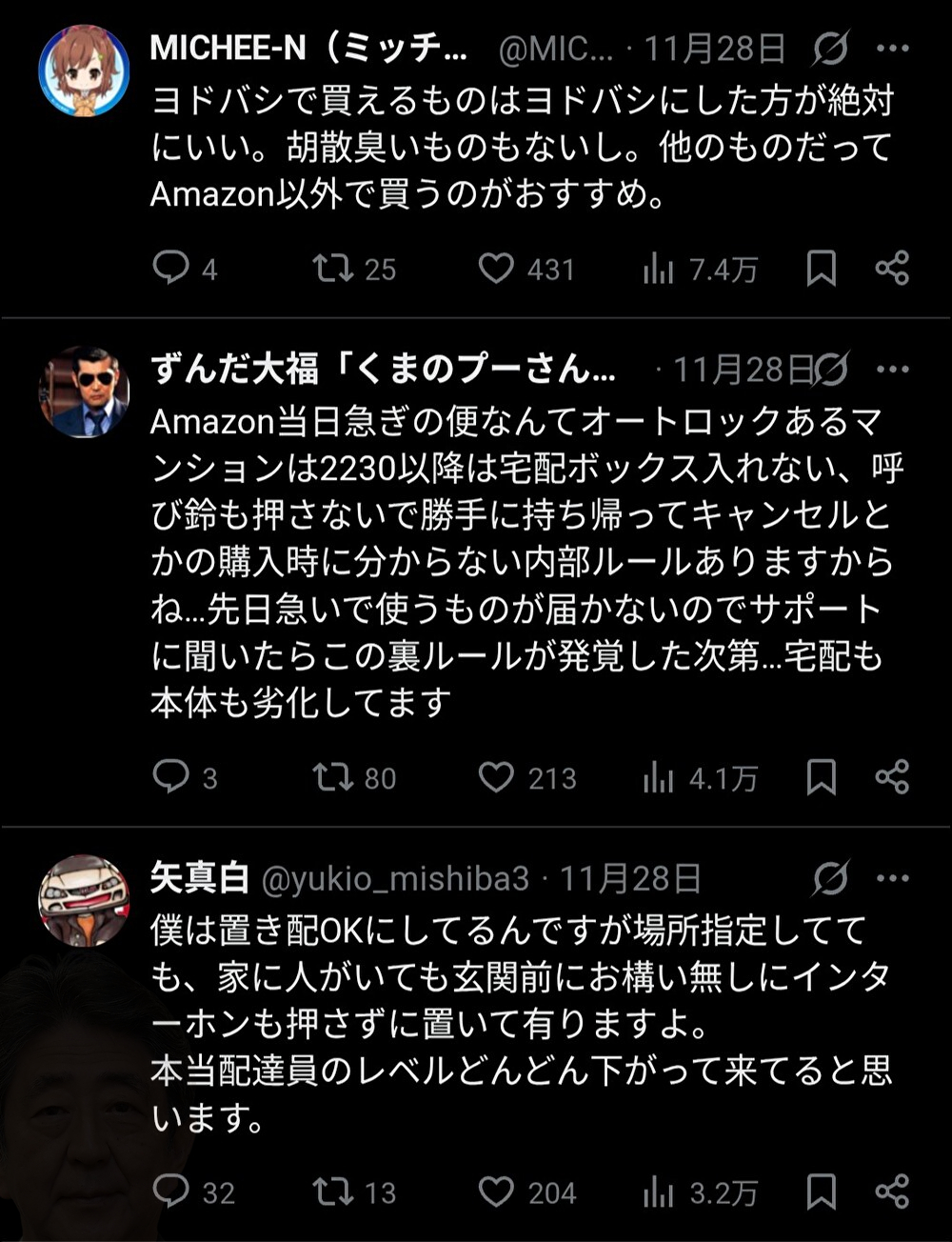This screenshot has height=1242, width=952.
Task: Bookmark MICHEE-N's post
Action: tap(821, 269)
